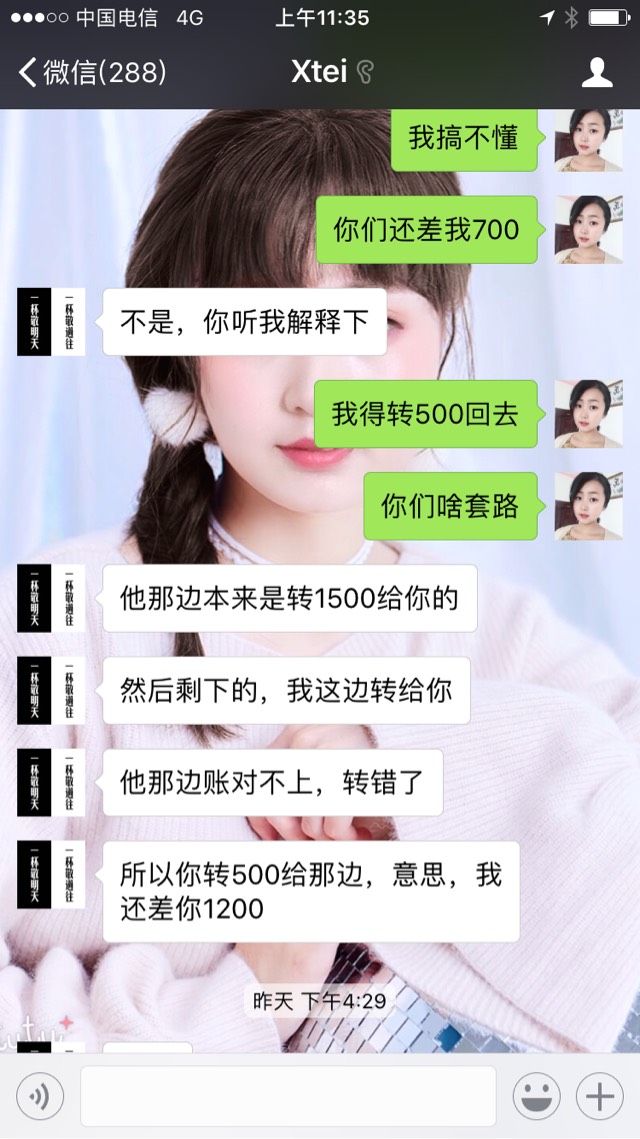Open the plus attachment menu

pos(600,1097)
